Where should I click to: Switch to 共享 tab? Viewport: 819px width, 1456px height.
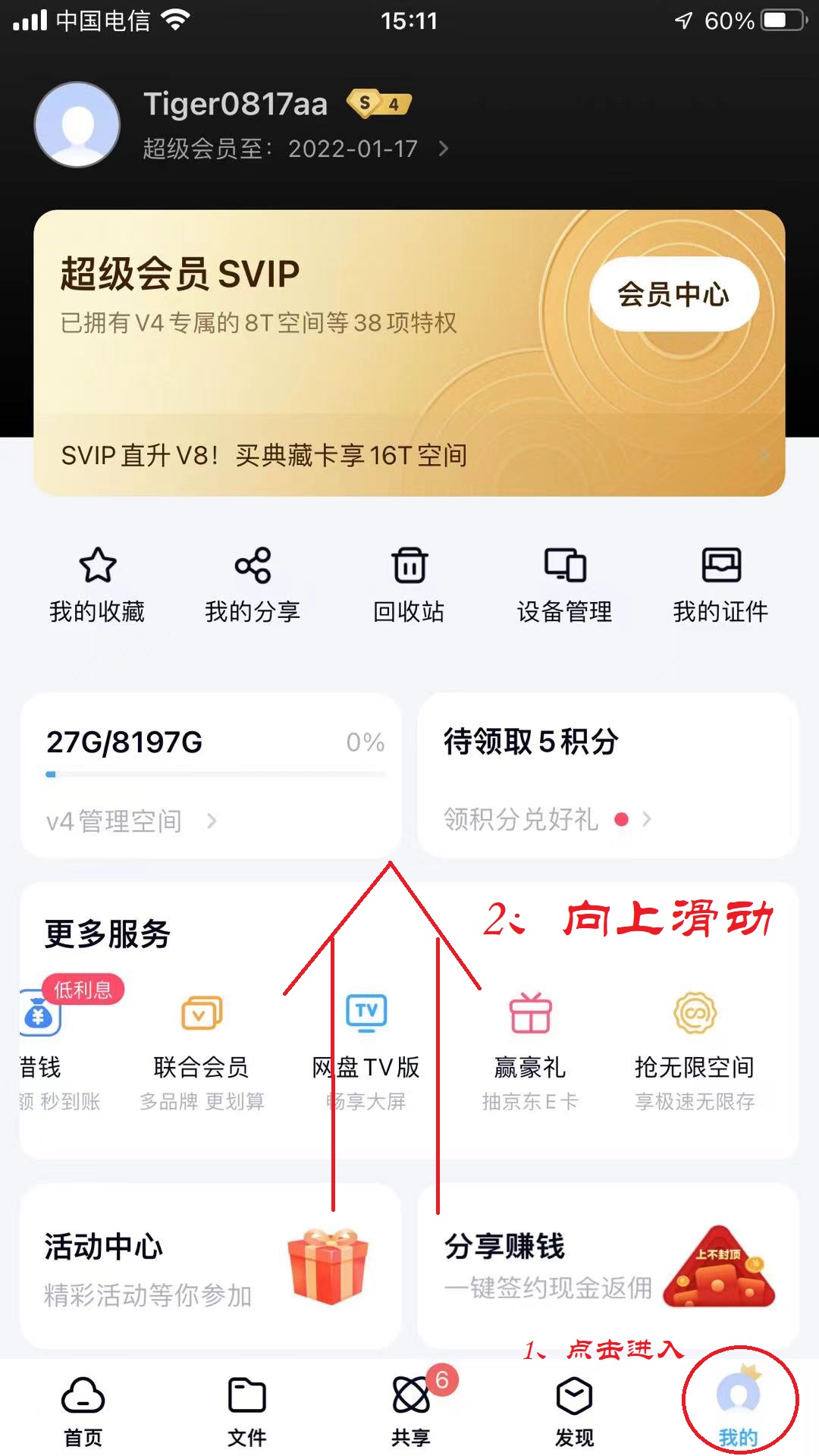pos(410,1410)
